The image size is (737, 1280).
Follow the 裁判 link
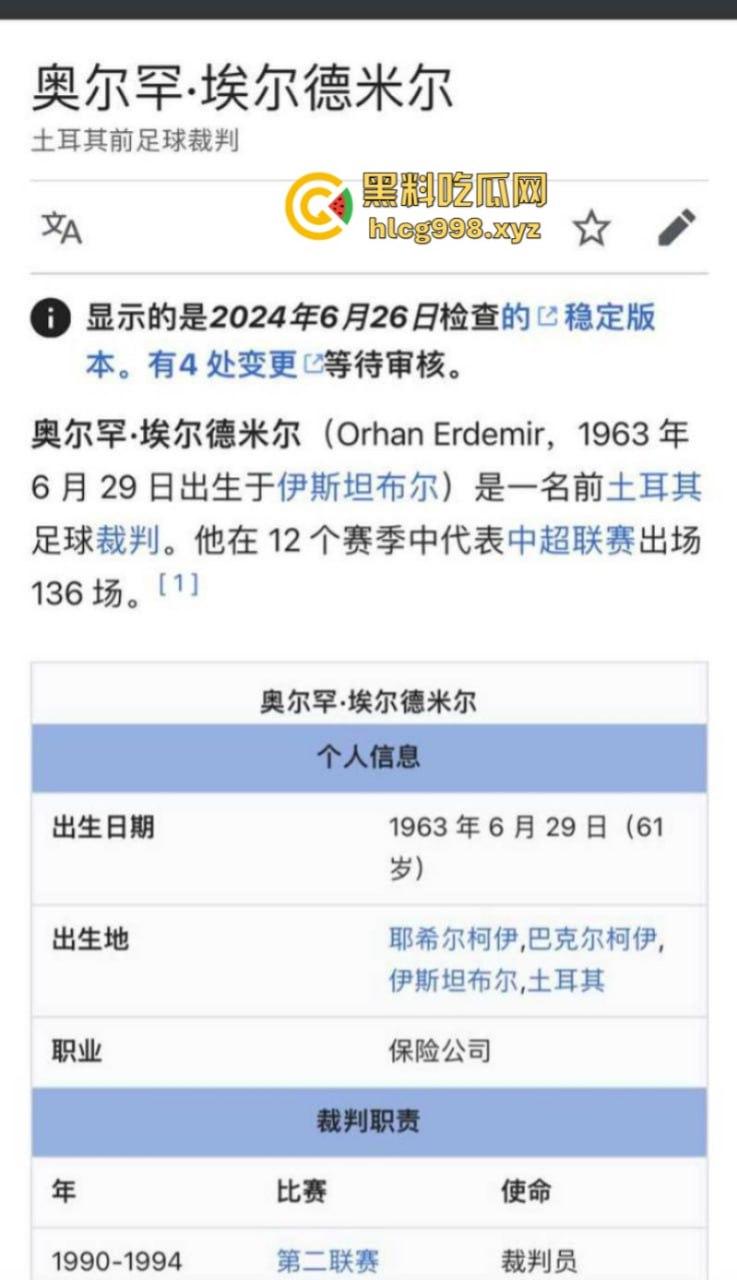pyautogui.click(x=127, y=540)
